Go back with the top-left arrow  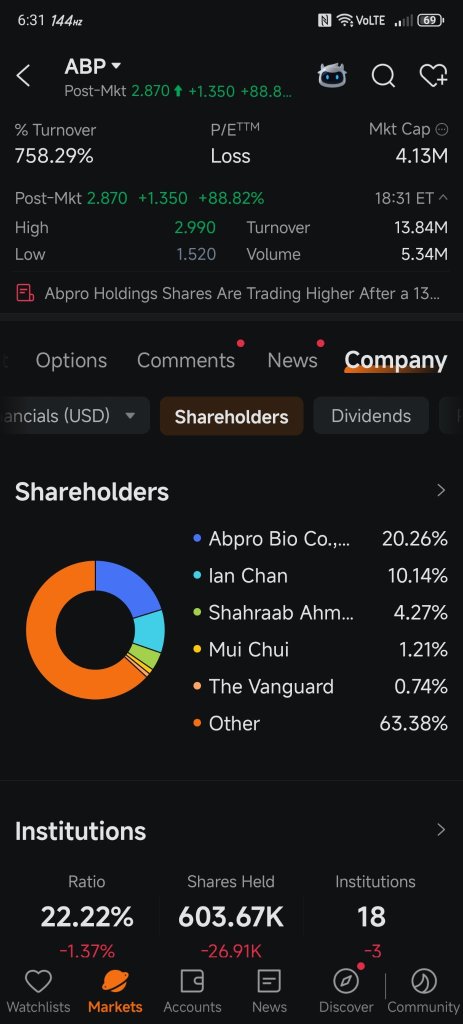(23, 76)
